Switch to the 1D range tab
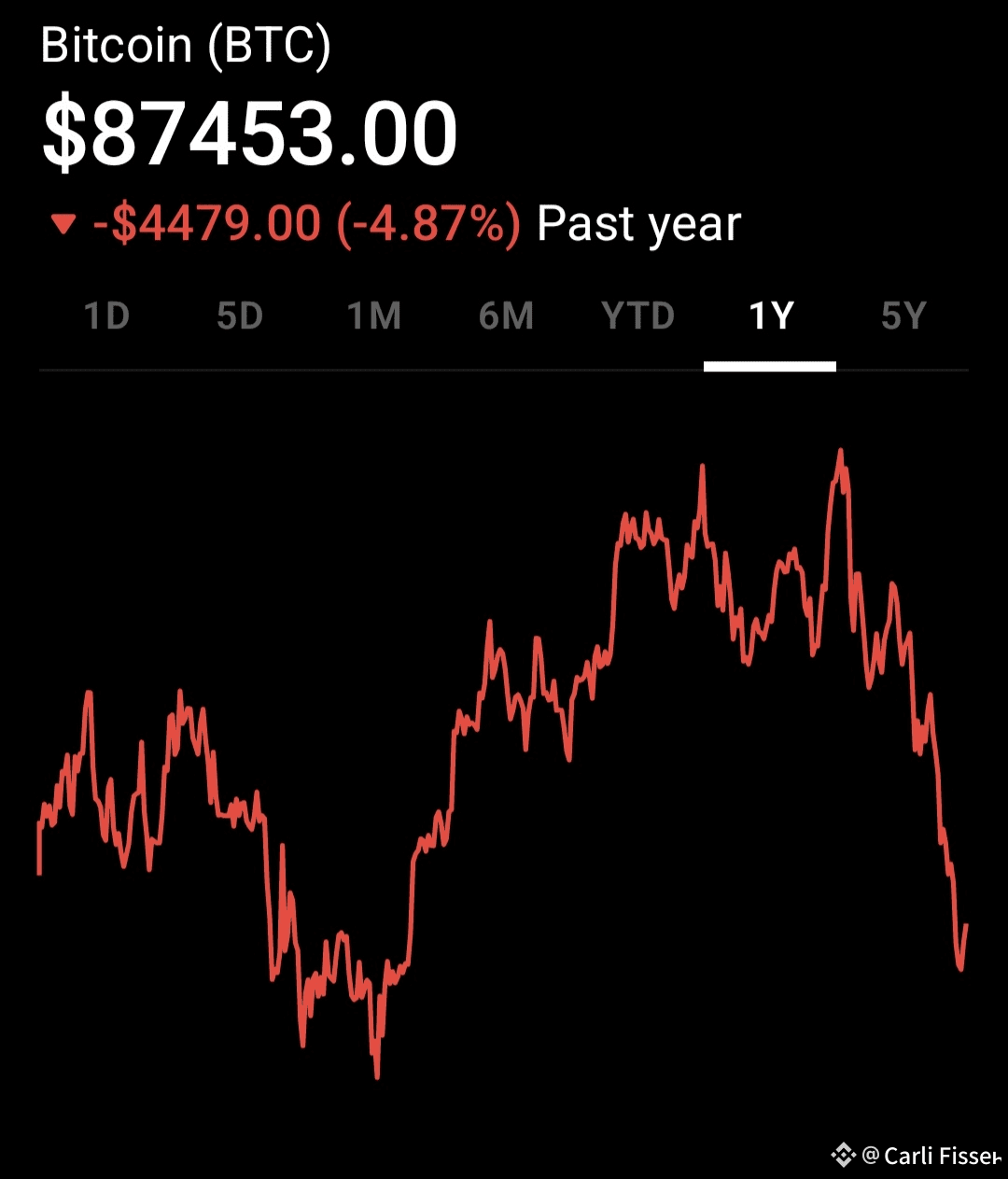This screenshot has height=1179, width=1008. tap(106, 316)
